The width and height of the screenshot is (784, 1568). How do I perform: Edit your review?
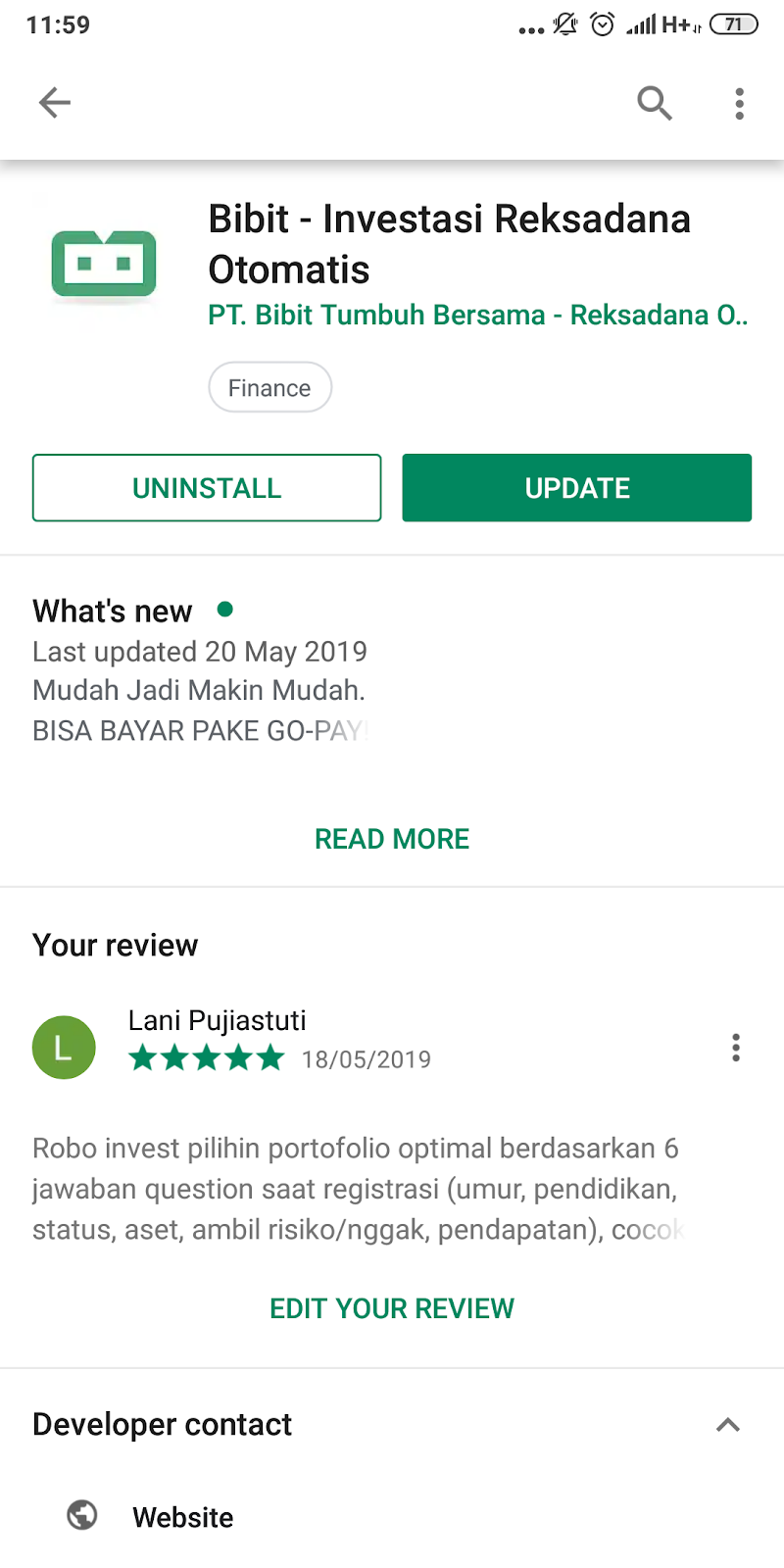pyautogui.click(x=392, y=1308)
